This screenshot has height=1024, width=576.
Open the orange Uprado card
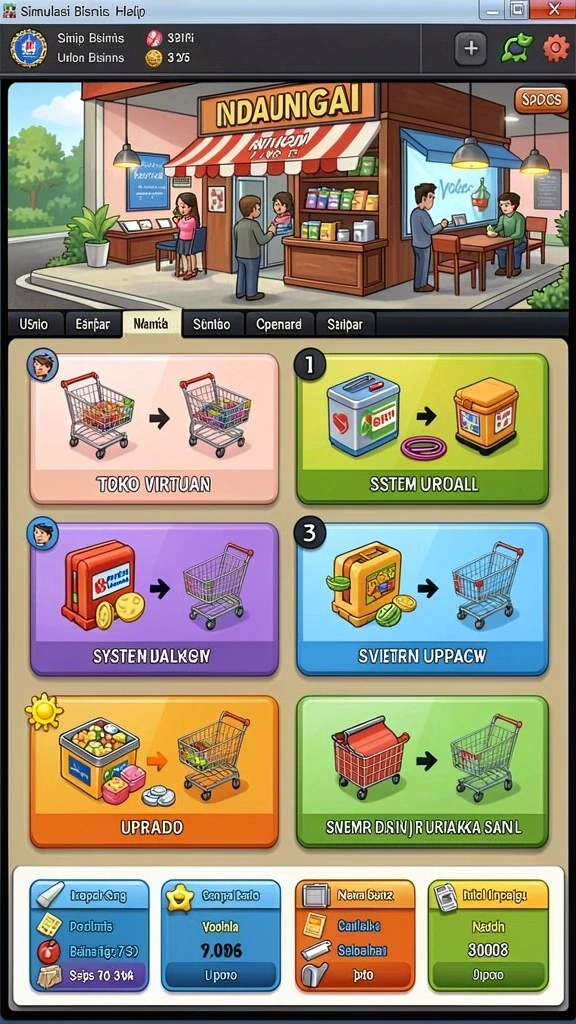[x=154, y=771]
